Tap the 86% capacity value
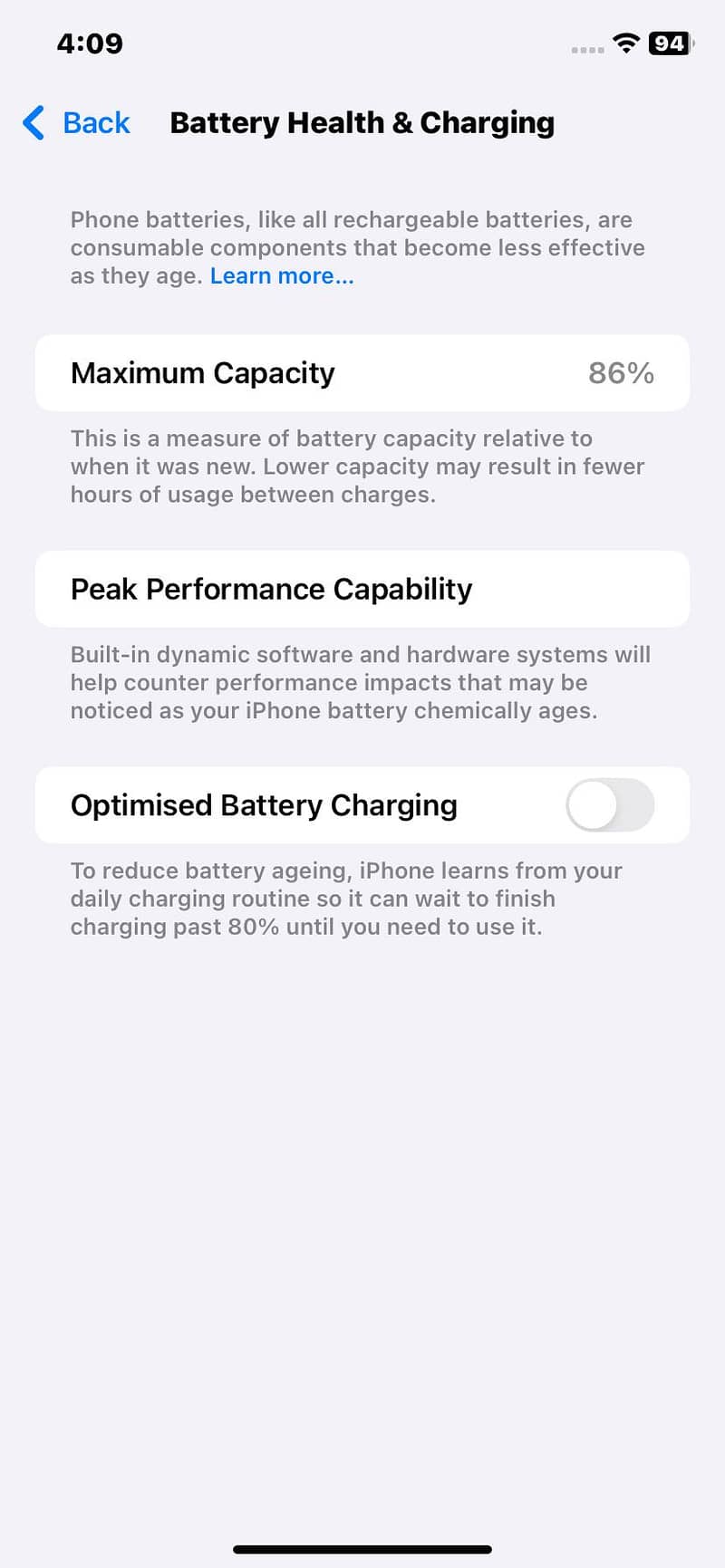 click(x=620, y=372)
